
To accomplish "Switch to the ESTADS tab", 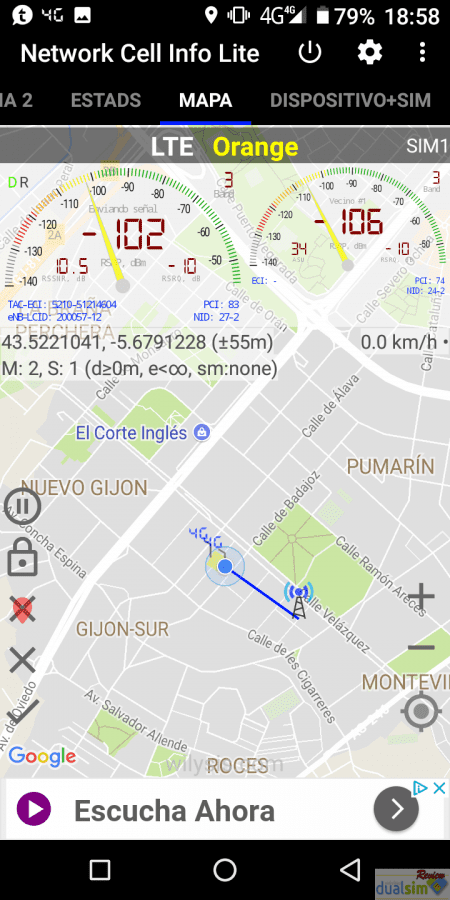I will pos(106,100).
